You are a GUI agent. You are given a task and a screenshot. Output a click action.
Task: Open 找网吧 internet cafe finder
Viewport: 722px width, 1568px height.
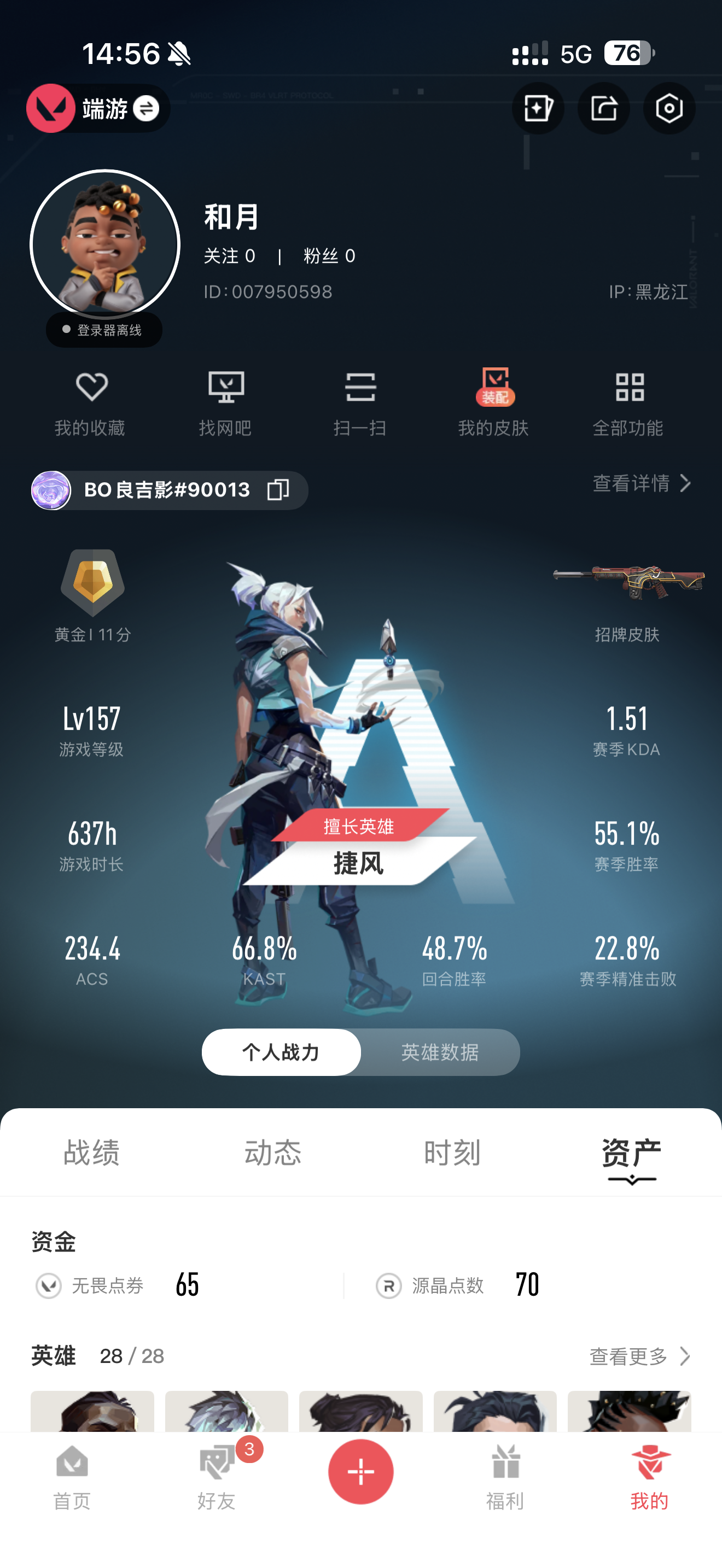[x=225, y=402]
